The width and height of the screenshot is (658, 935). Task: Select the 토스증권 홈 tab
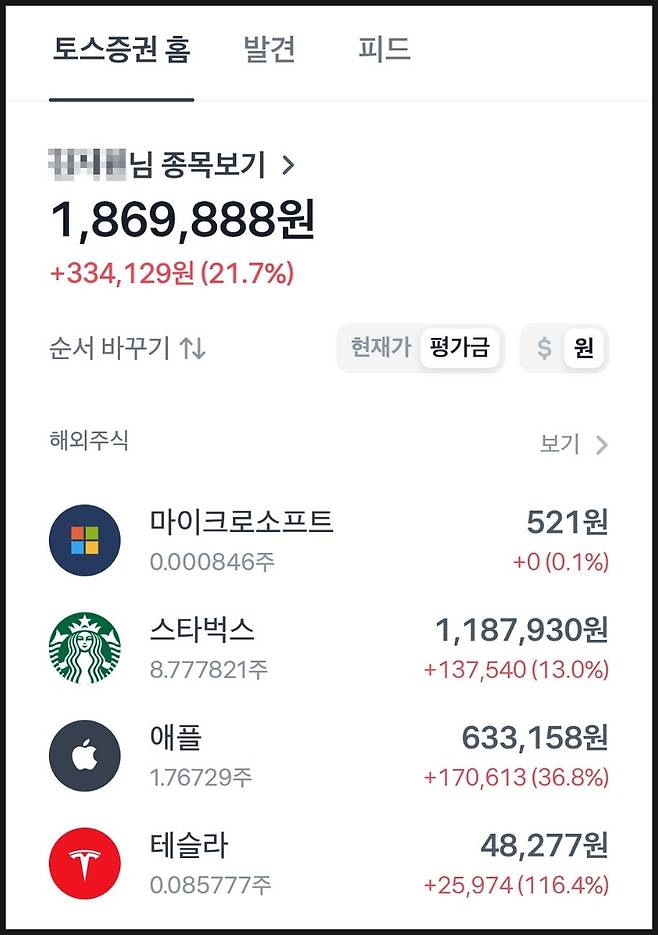(121, 49)
